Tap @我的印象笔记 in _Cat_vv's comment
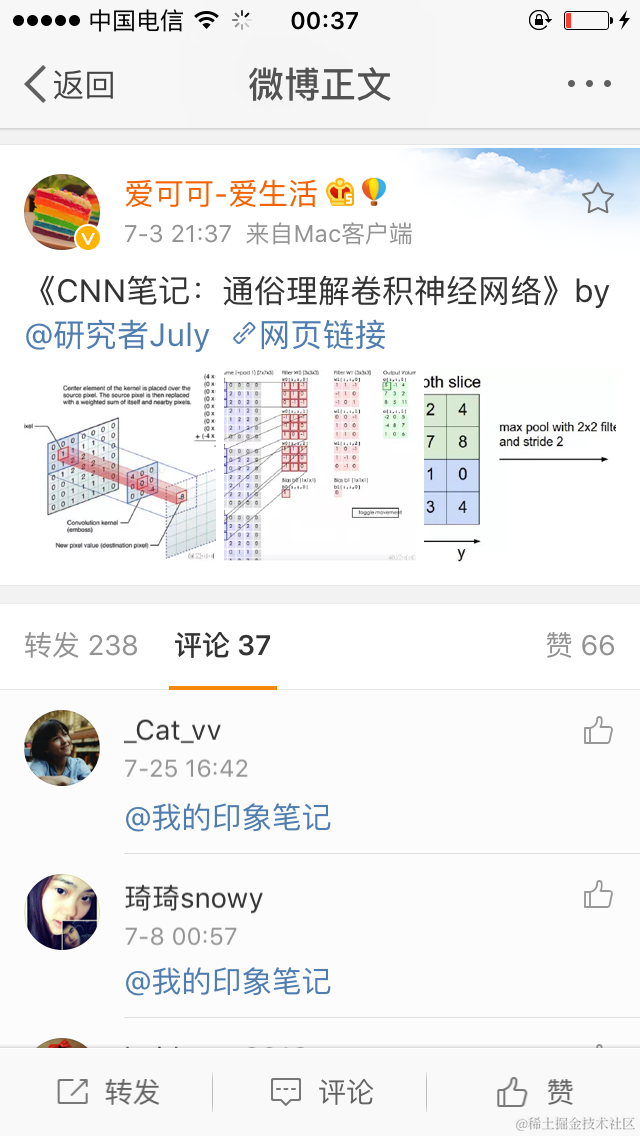Viewport: 640px width, 1136px height. tap(228, 818)
